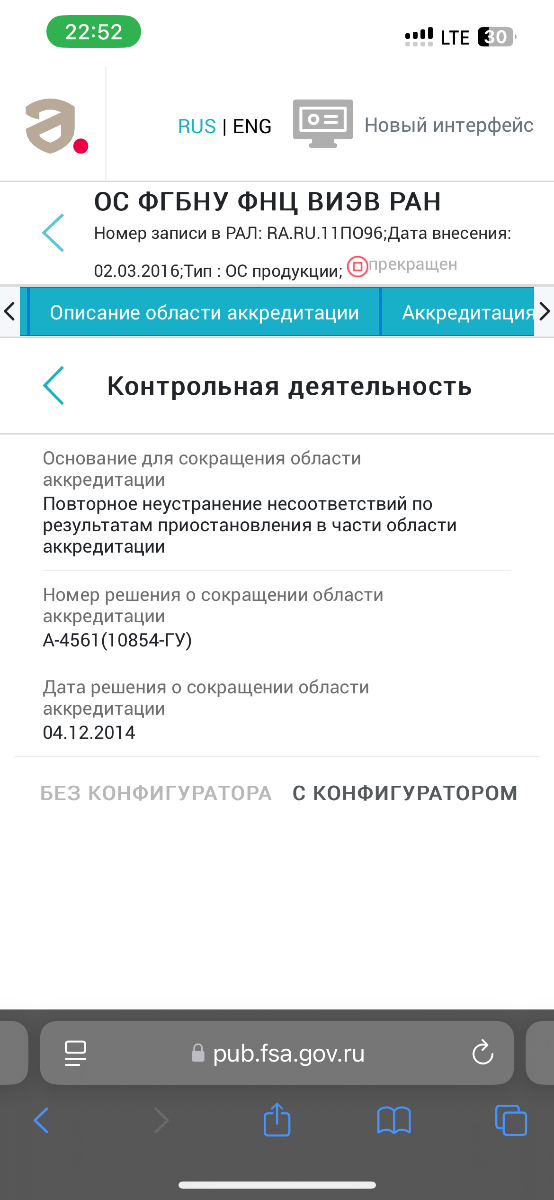The width and height of the screenshot is (554, 1200).
Task: Show more tabs with the right chevron
Action: coord(544,312)
